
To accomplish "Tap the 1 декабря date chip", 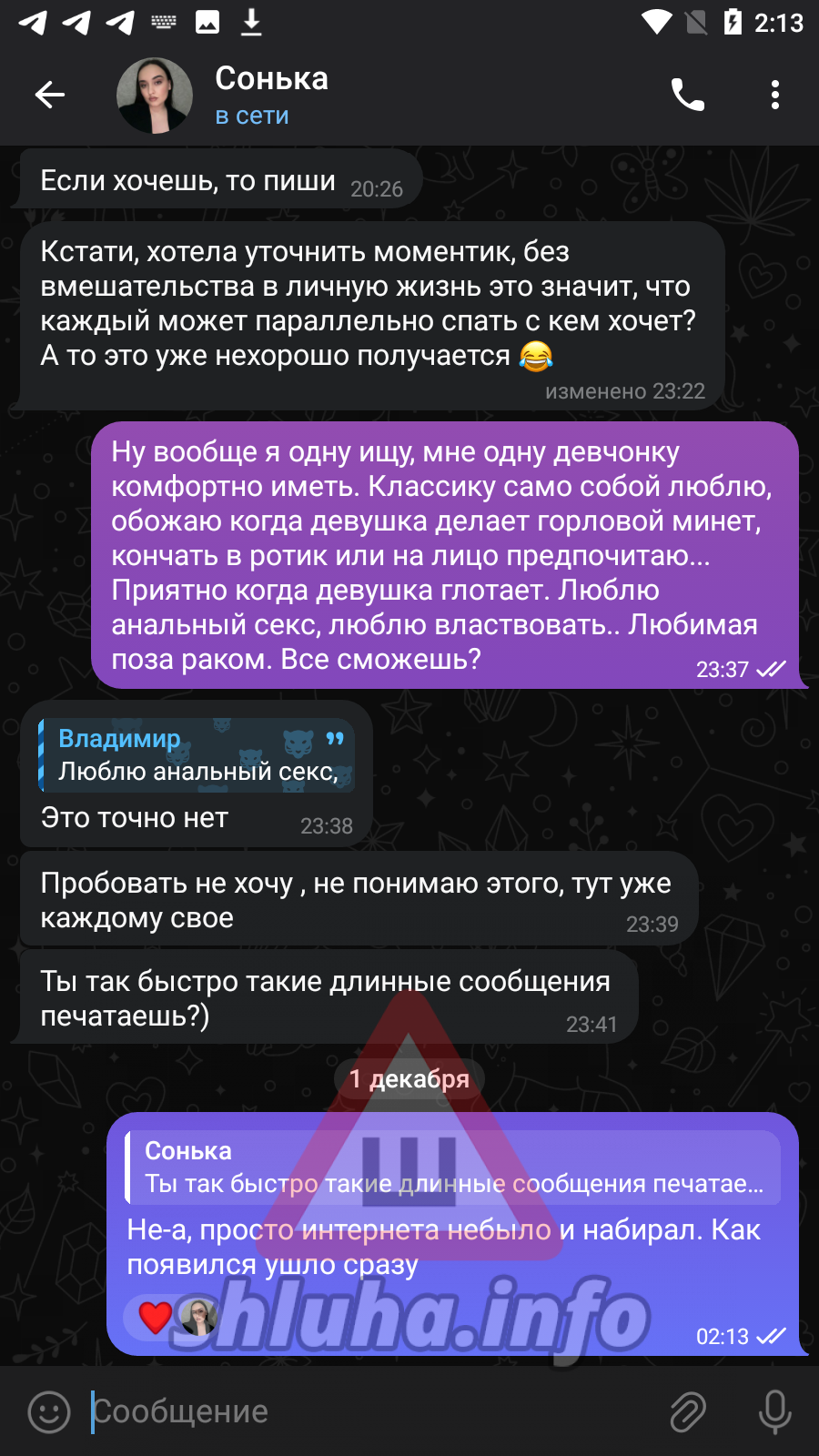I will tap(409, 1078).
